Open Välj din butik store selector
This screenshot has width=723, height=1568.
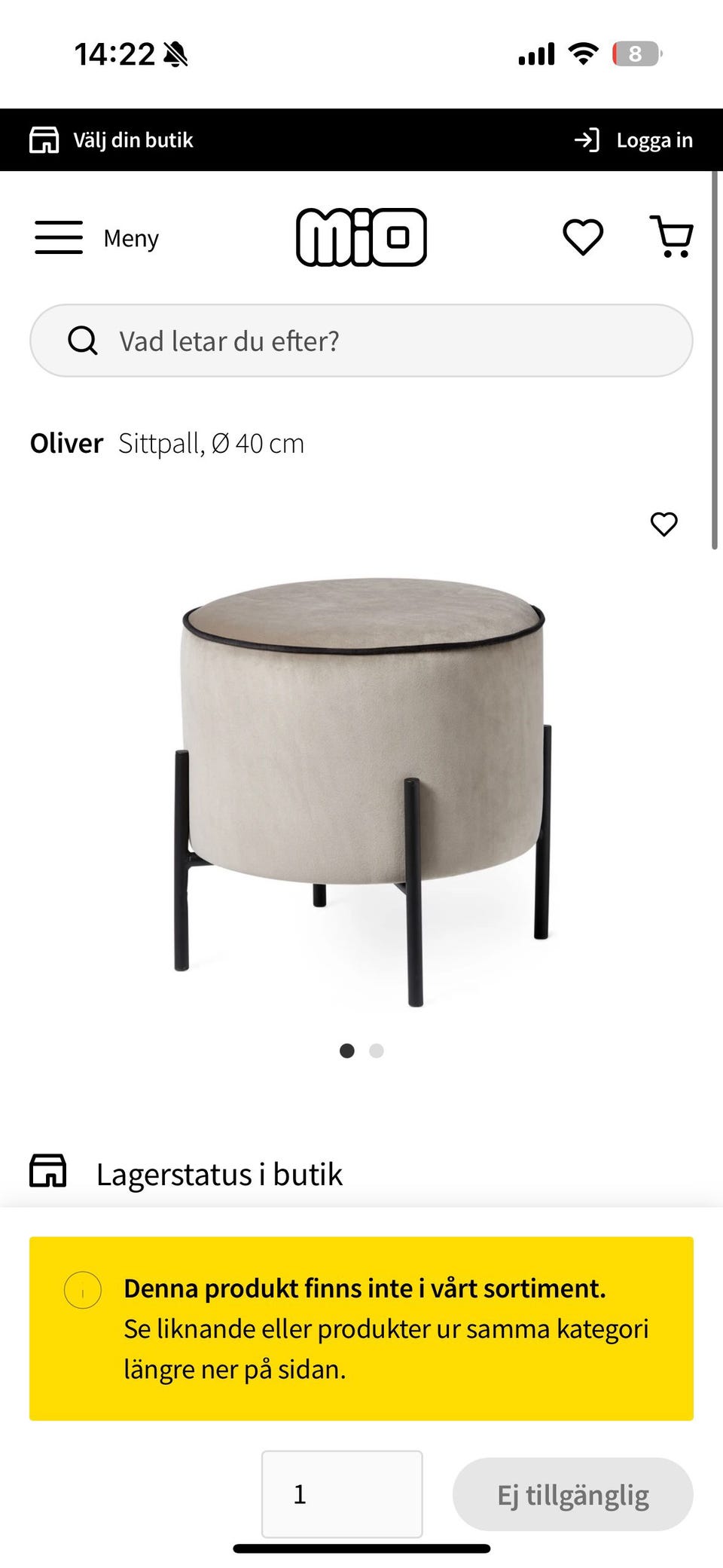pos(133,139)
